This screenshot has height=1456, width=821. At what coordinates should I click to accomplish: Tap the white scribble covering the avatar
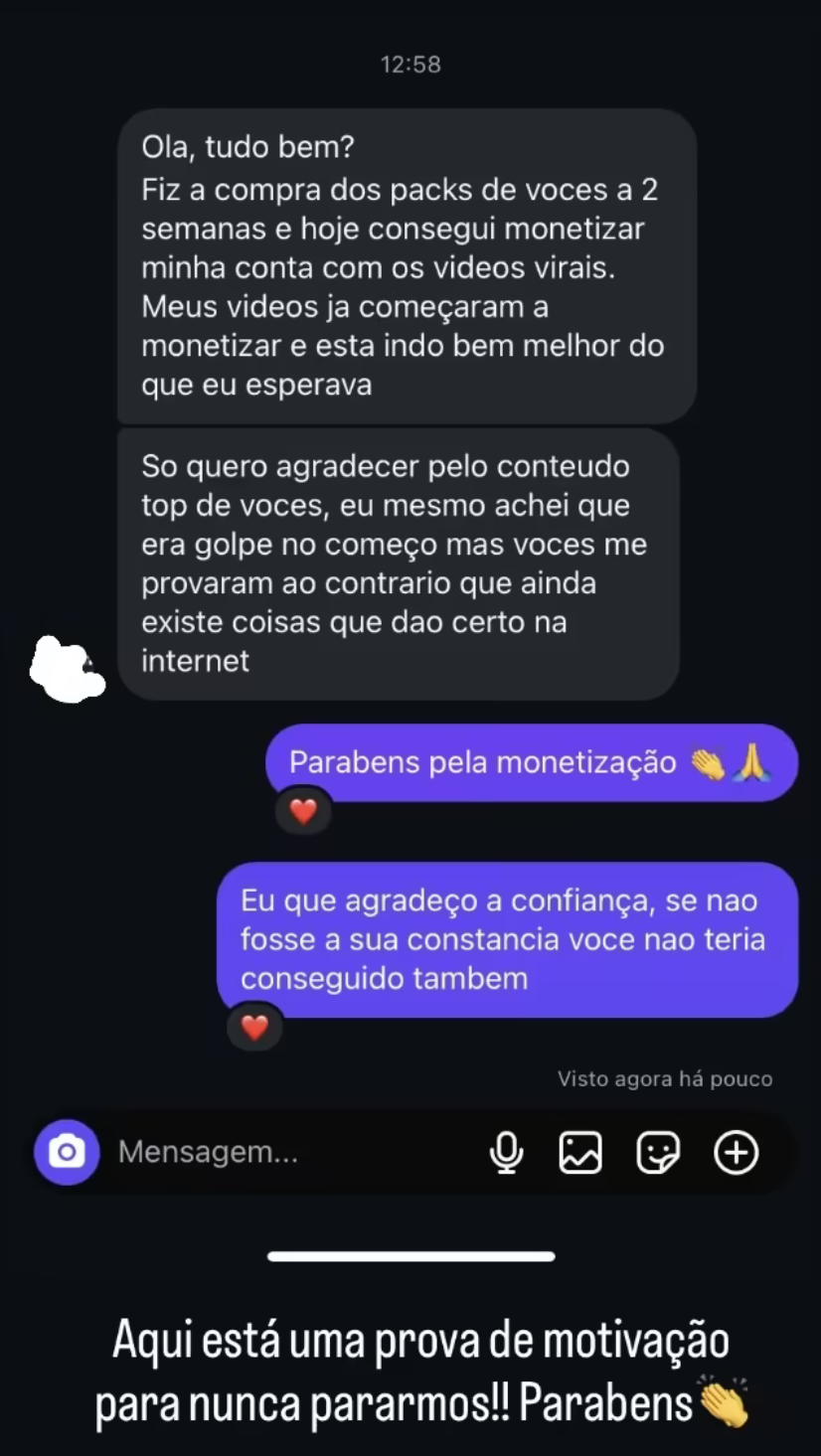[68, 669]
